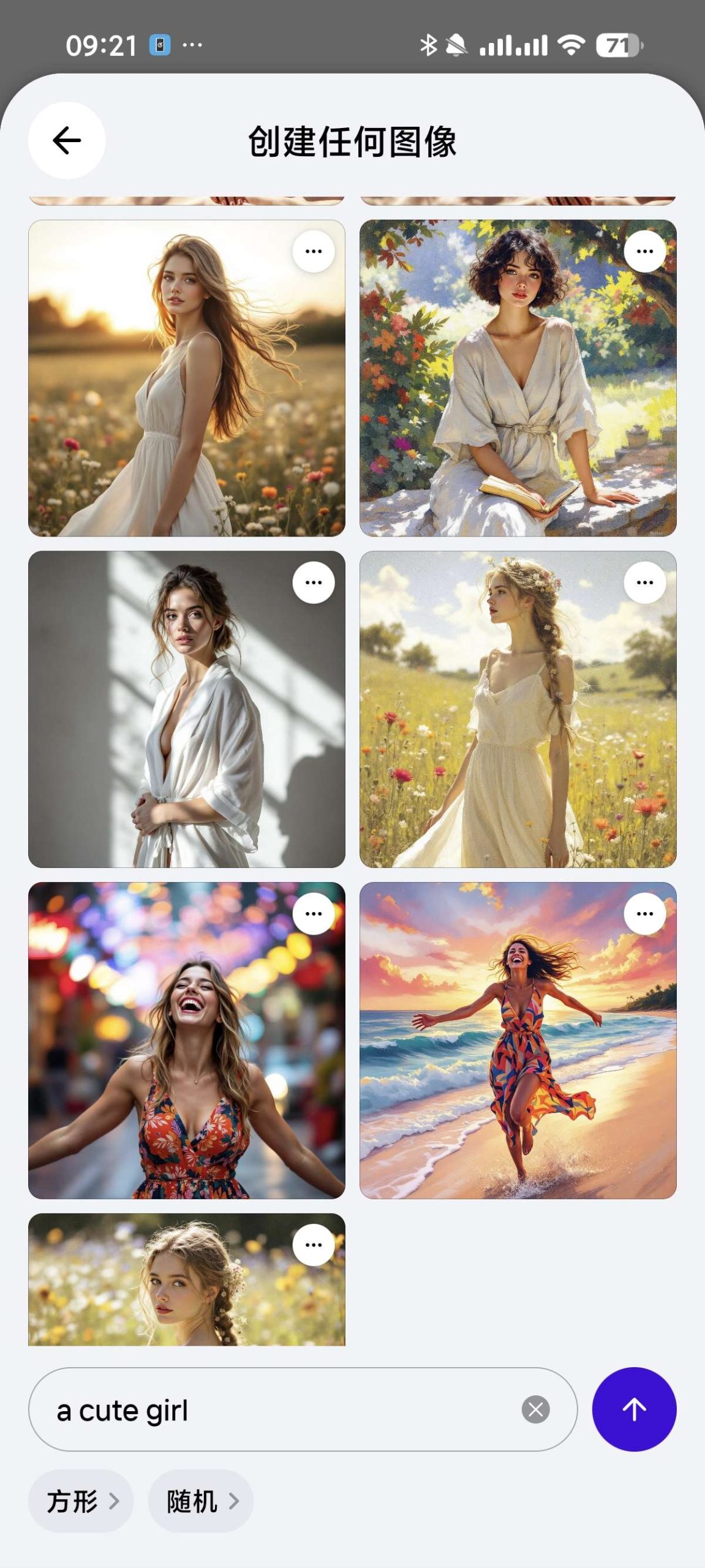Image resolution: width=705 pixels, height=1568 pixels.
Task: Open options menu on the flower meadow braid image
Action: tap(644, 583)
